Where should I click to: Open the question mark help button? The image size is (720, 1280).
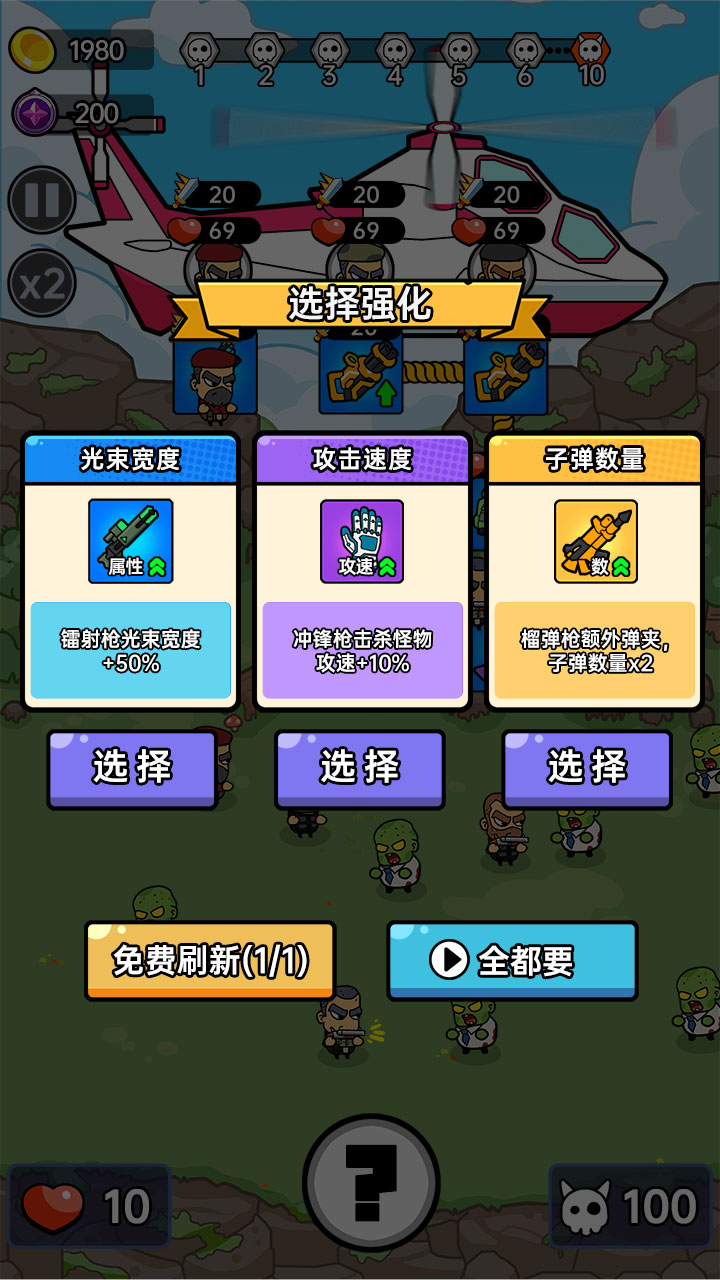click(371, 1183)
